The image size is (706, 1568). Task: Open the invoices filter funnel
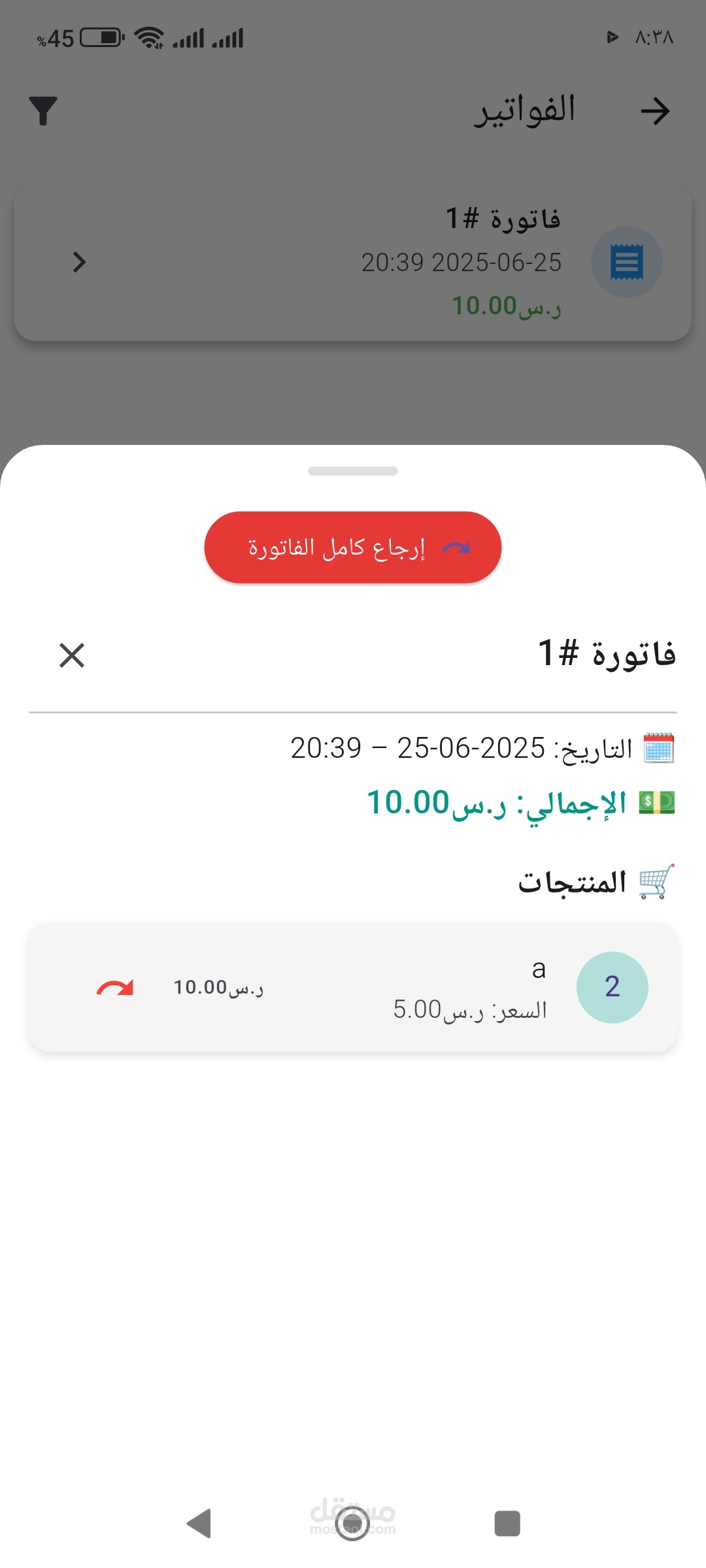pos(43,110)
